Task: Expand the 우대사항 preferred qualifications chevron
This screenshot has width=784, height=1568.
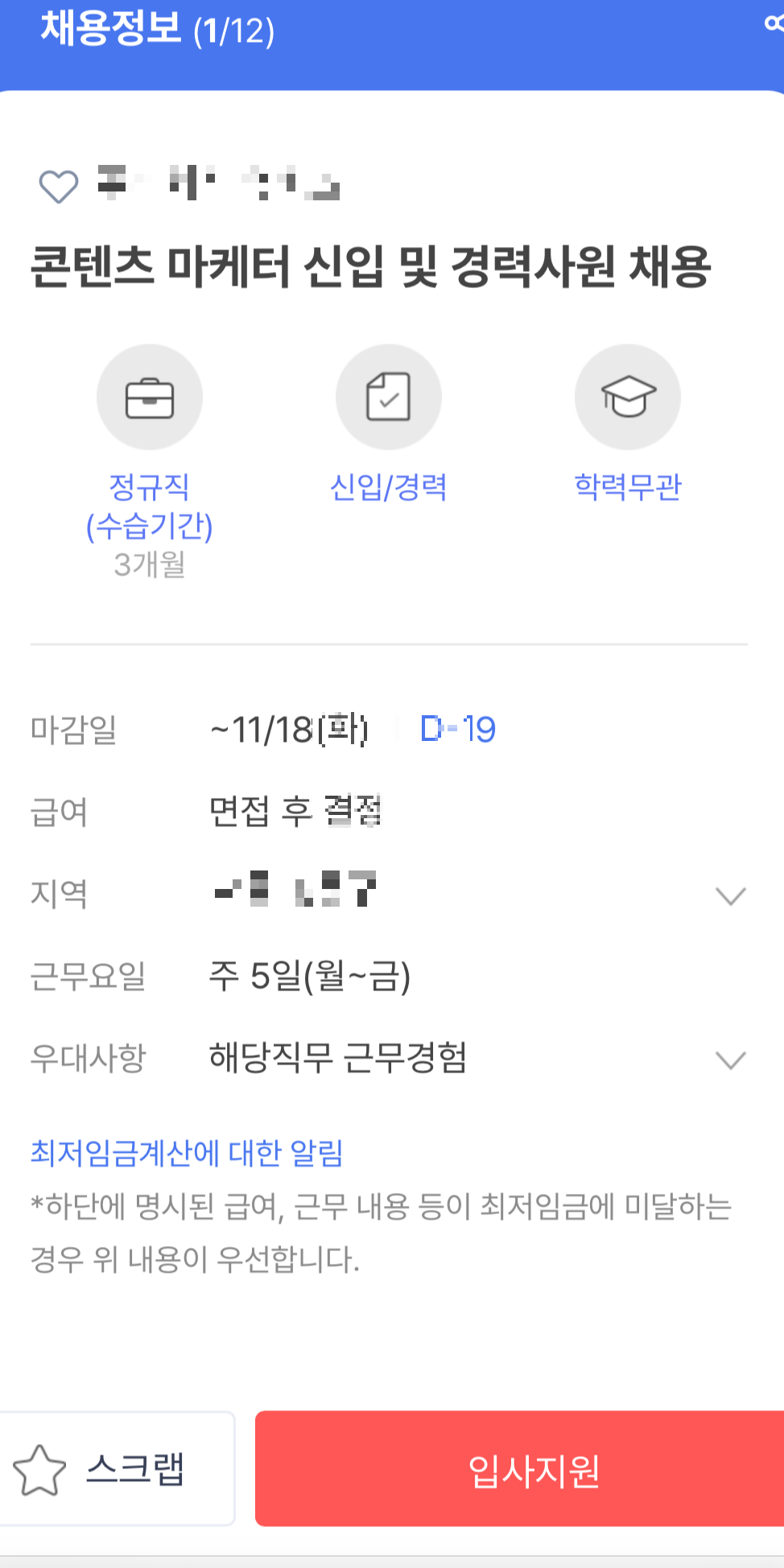Action: 731,1060
